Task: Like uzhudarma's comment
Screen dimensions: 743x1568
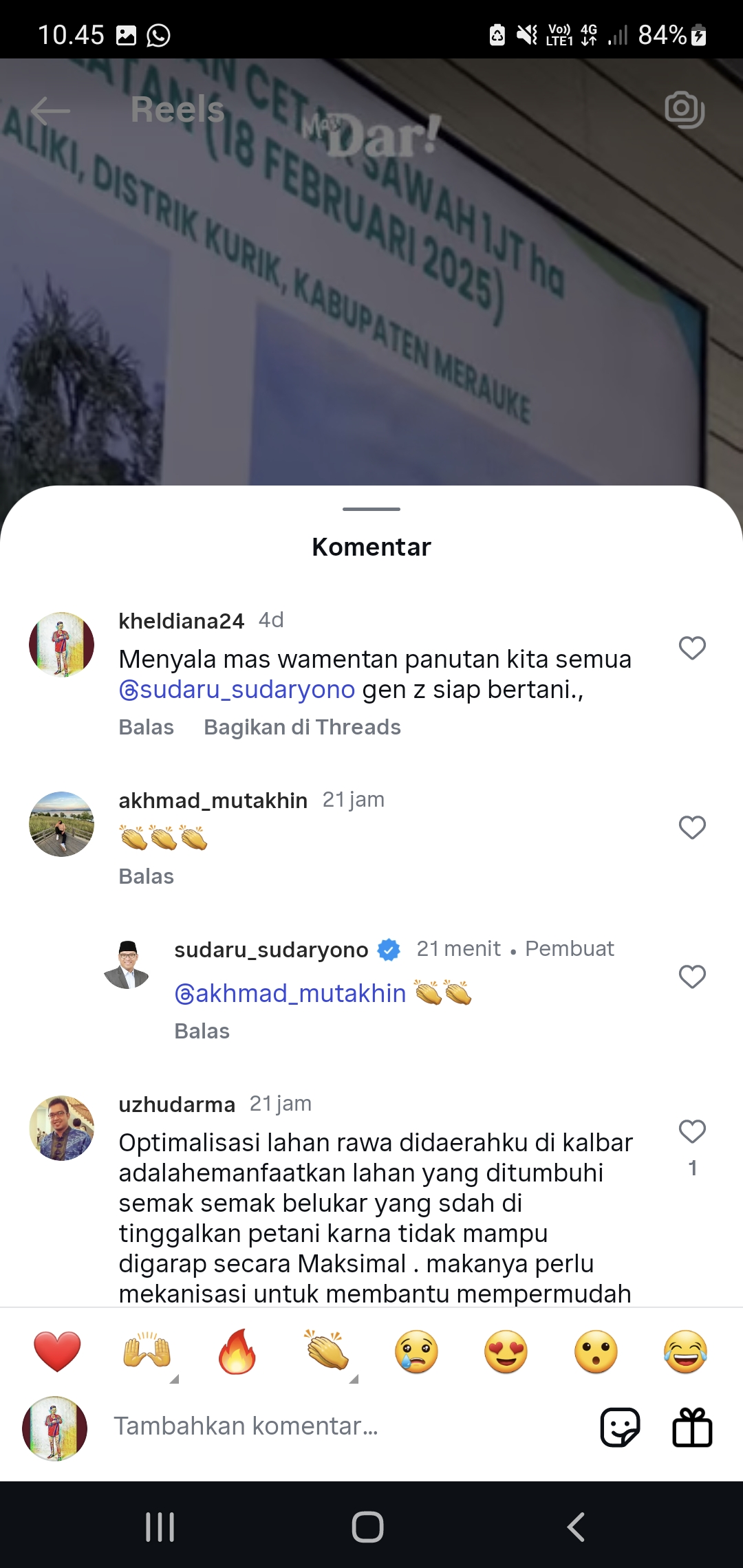Action: click(692, 1131)
